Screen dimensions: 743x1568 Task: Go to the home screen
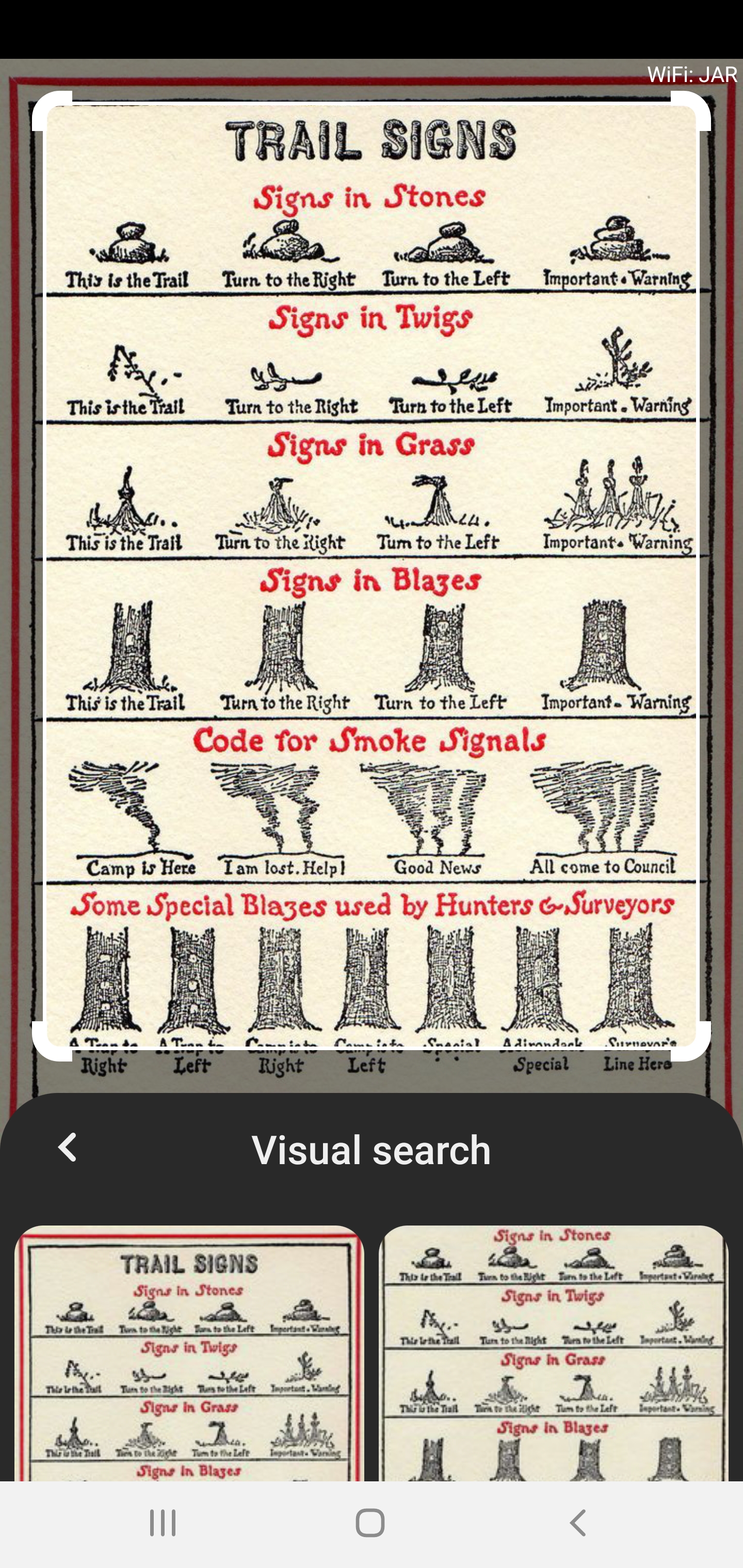[x=370, y=1524]
